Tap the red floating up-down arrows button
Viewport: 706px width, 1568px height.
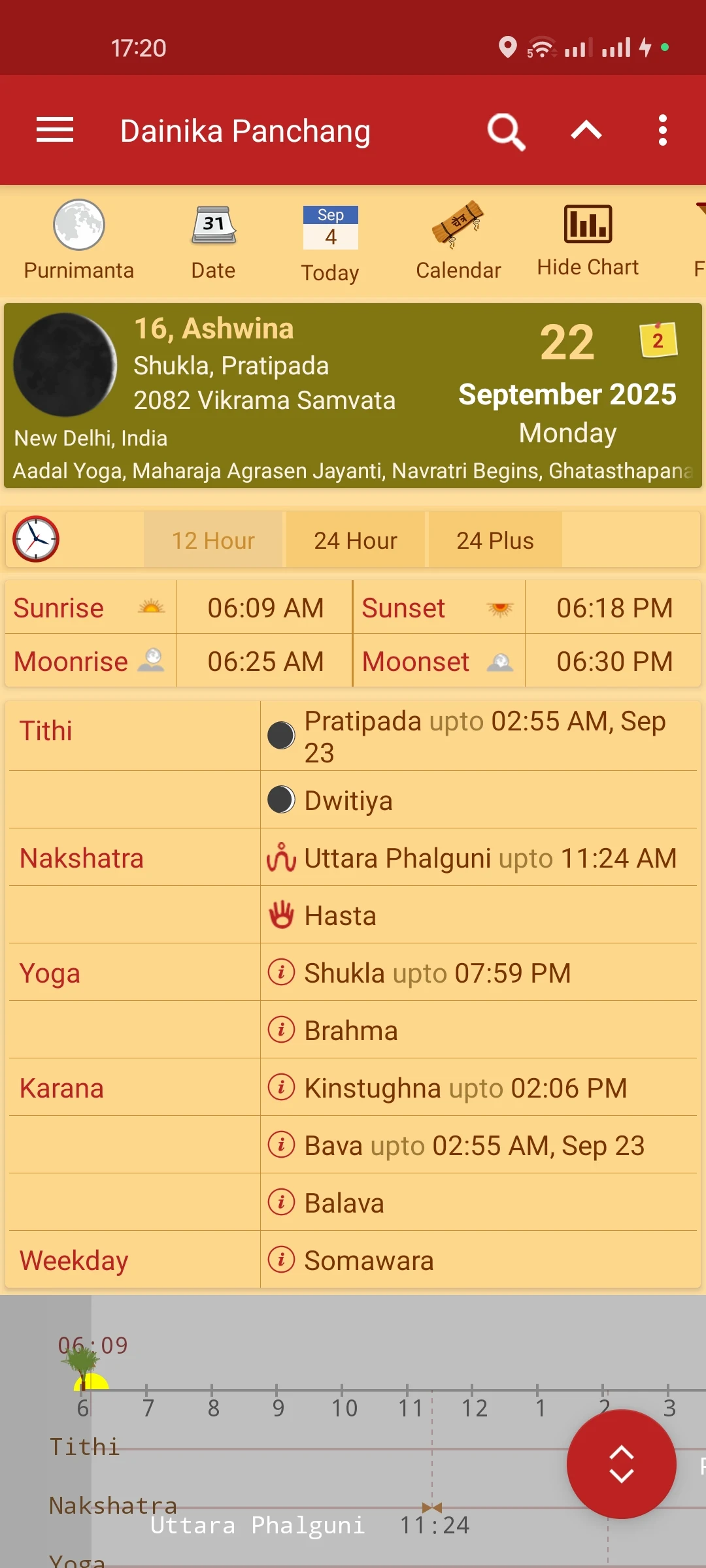coord(621,1464)
